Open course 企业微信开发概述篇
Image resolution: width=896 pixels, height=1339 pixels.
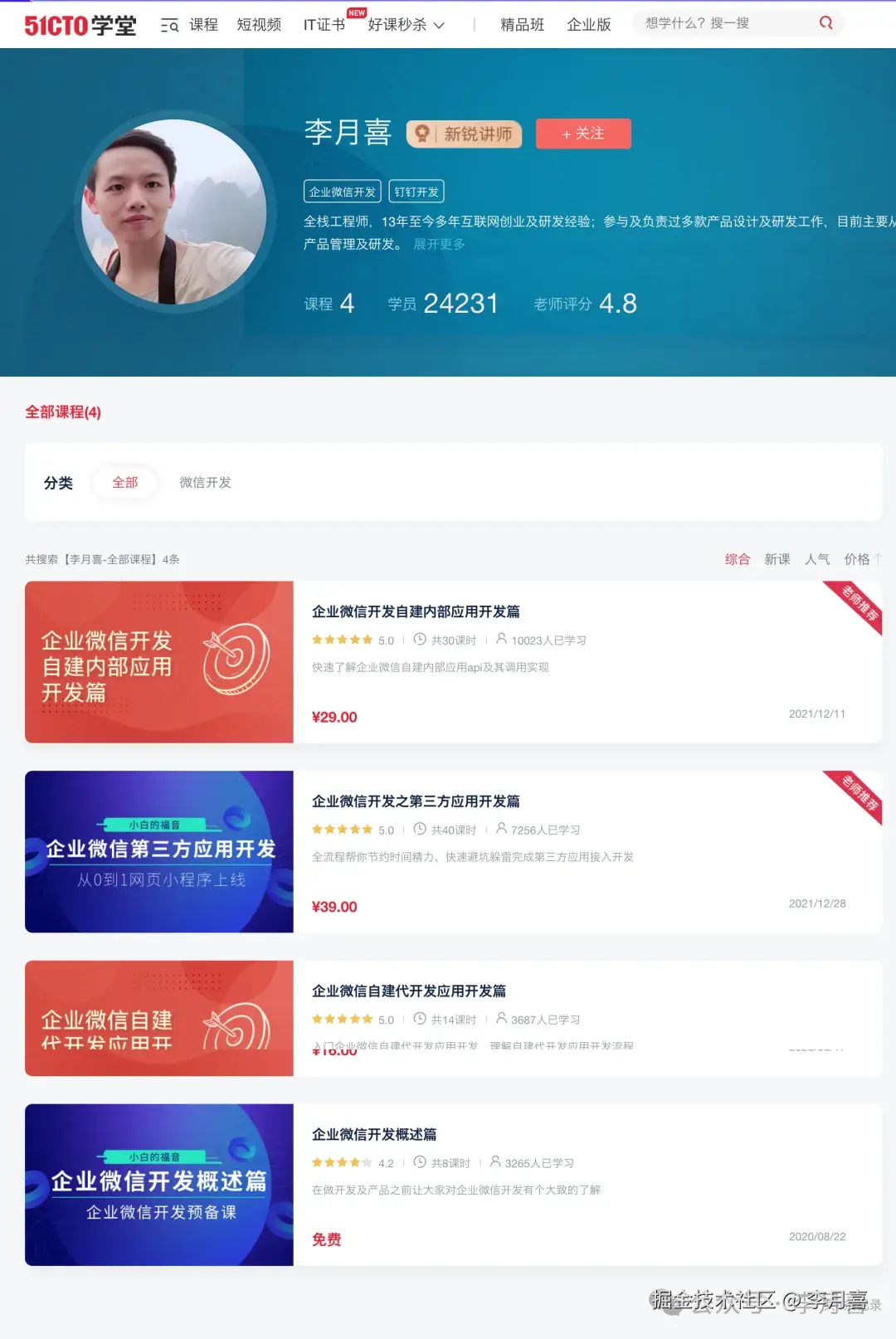[x=375, y=1134]
